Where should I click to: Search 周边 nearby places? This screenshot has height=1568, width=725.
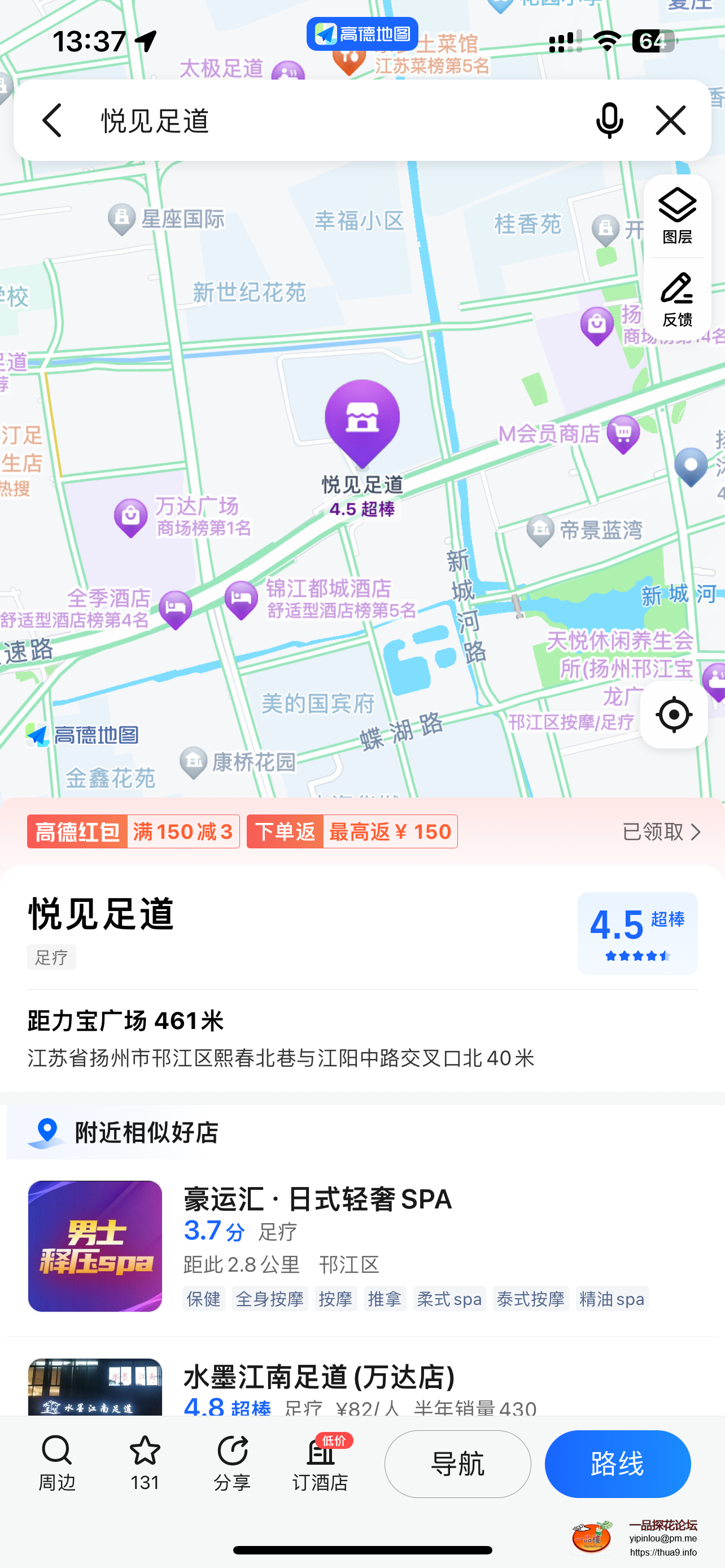pos(56,1464)
